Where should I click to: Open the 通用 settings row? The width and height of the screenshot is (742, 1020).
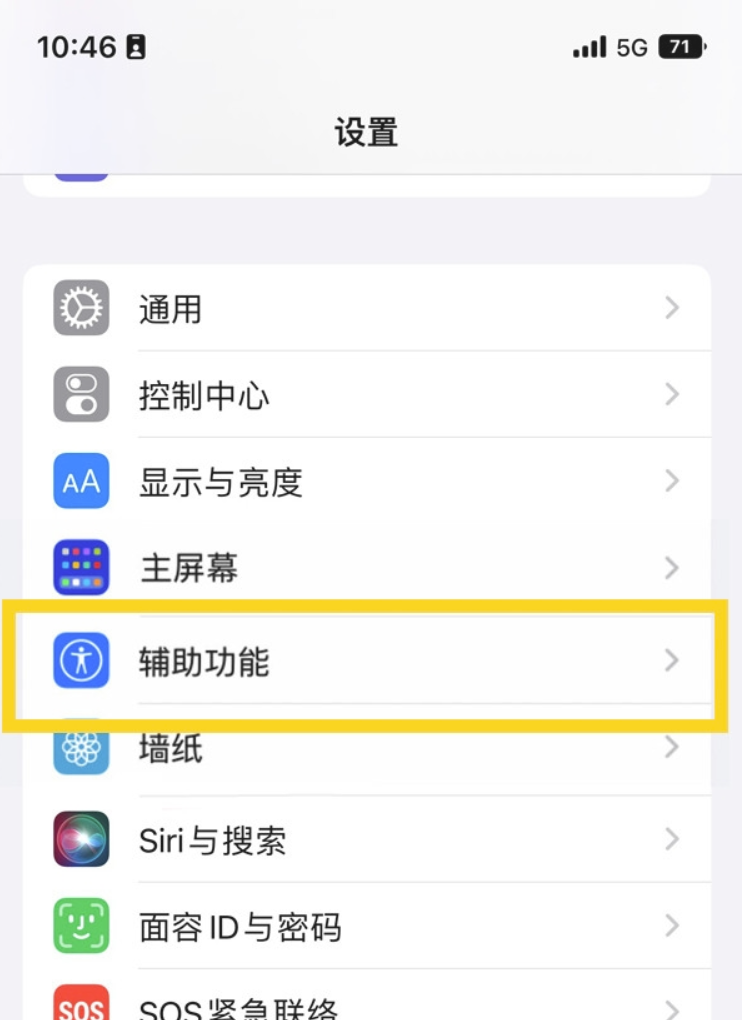[x=366, y=309]
